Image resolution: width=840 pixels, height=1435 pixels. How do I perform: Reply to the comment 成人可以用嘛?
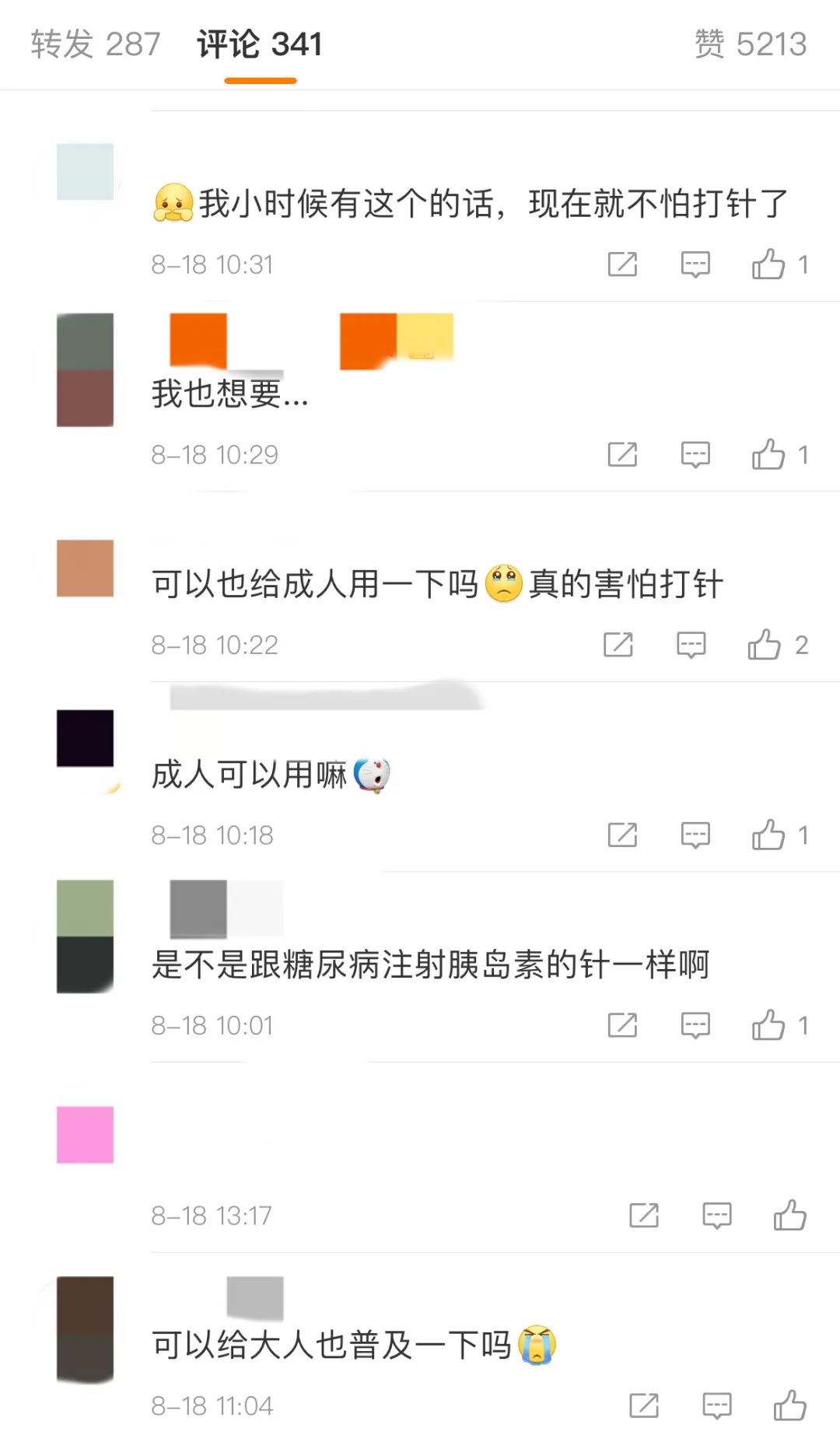695,835
